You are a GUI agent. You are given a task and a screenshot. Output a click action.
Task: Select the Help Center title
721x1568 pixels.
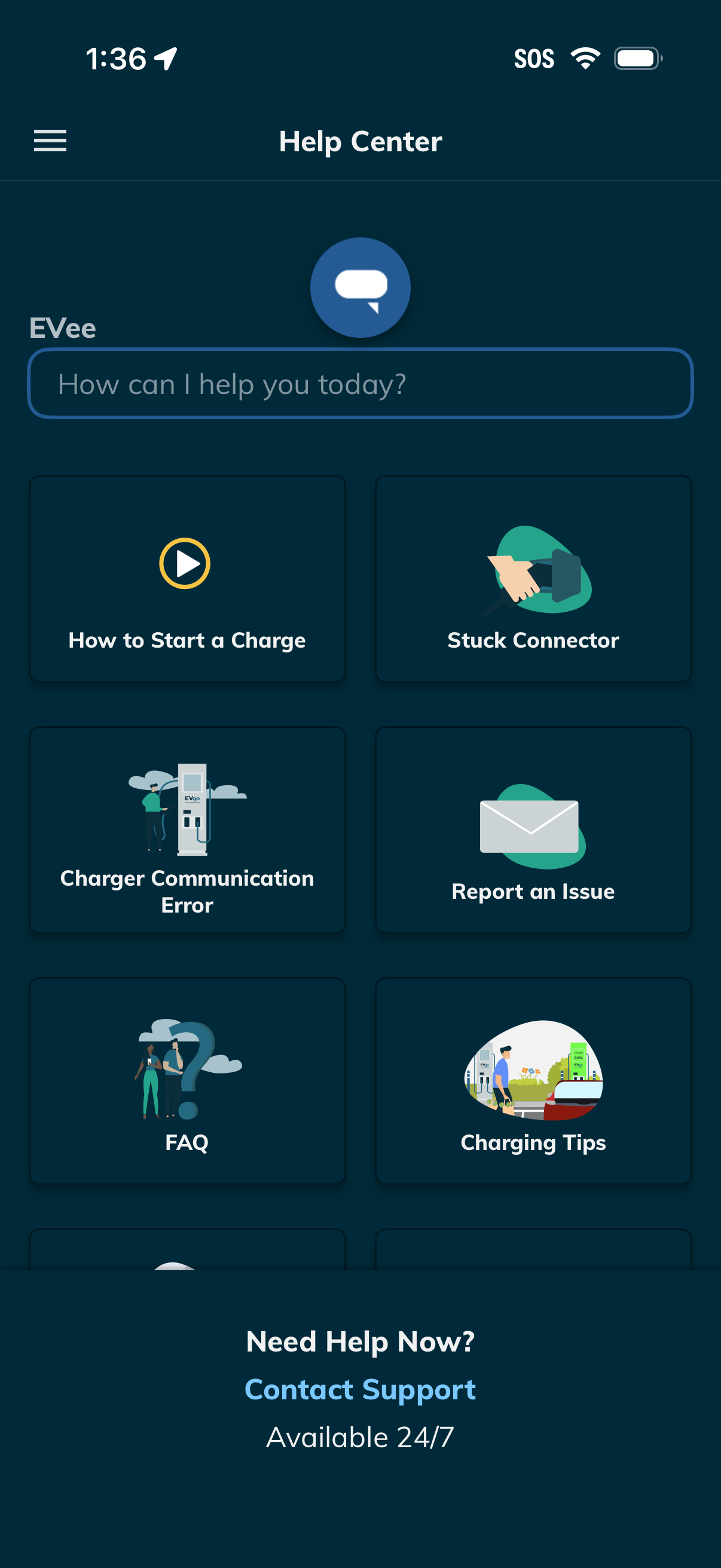[x=360, y=141]
